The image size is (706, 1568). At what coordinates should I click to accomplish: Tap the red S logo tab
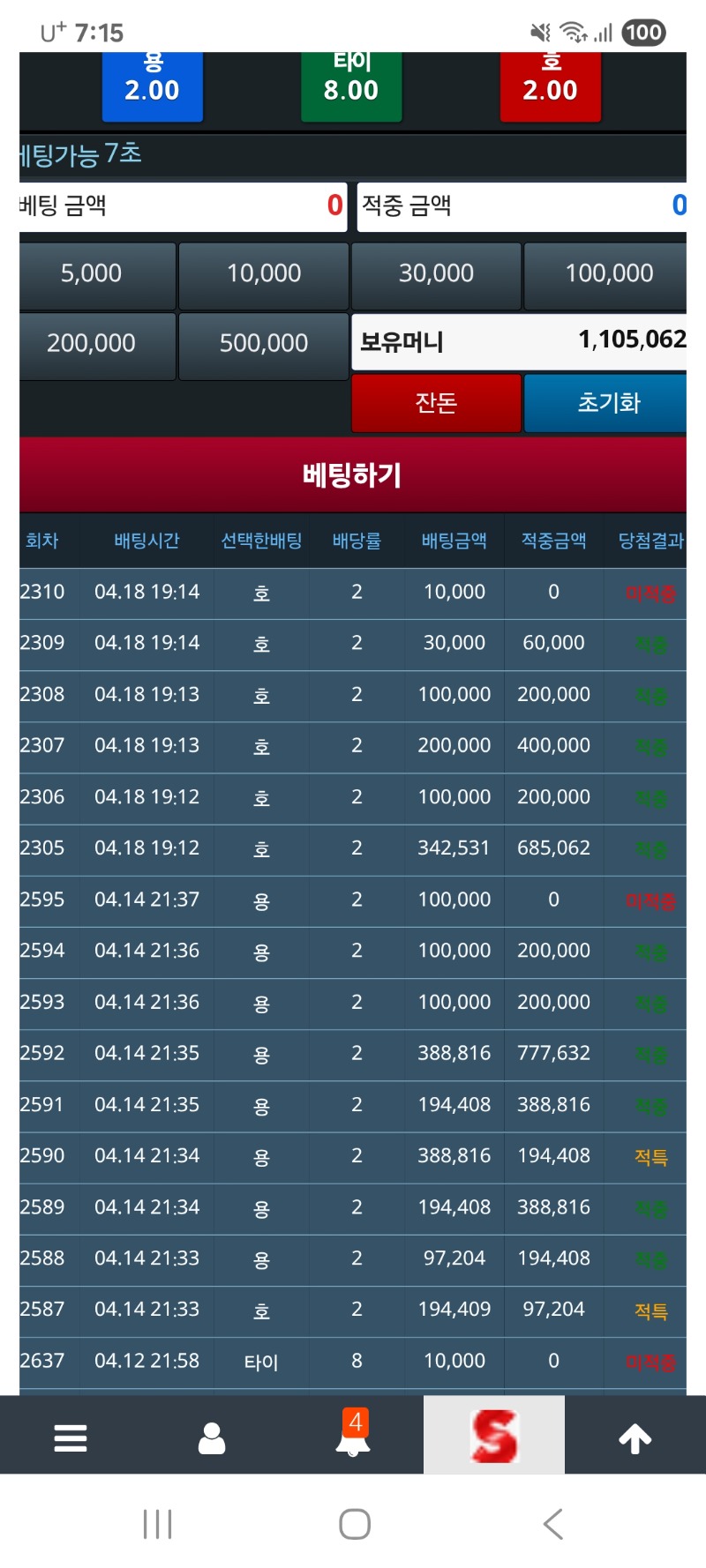coord(494,1437)
